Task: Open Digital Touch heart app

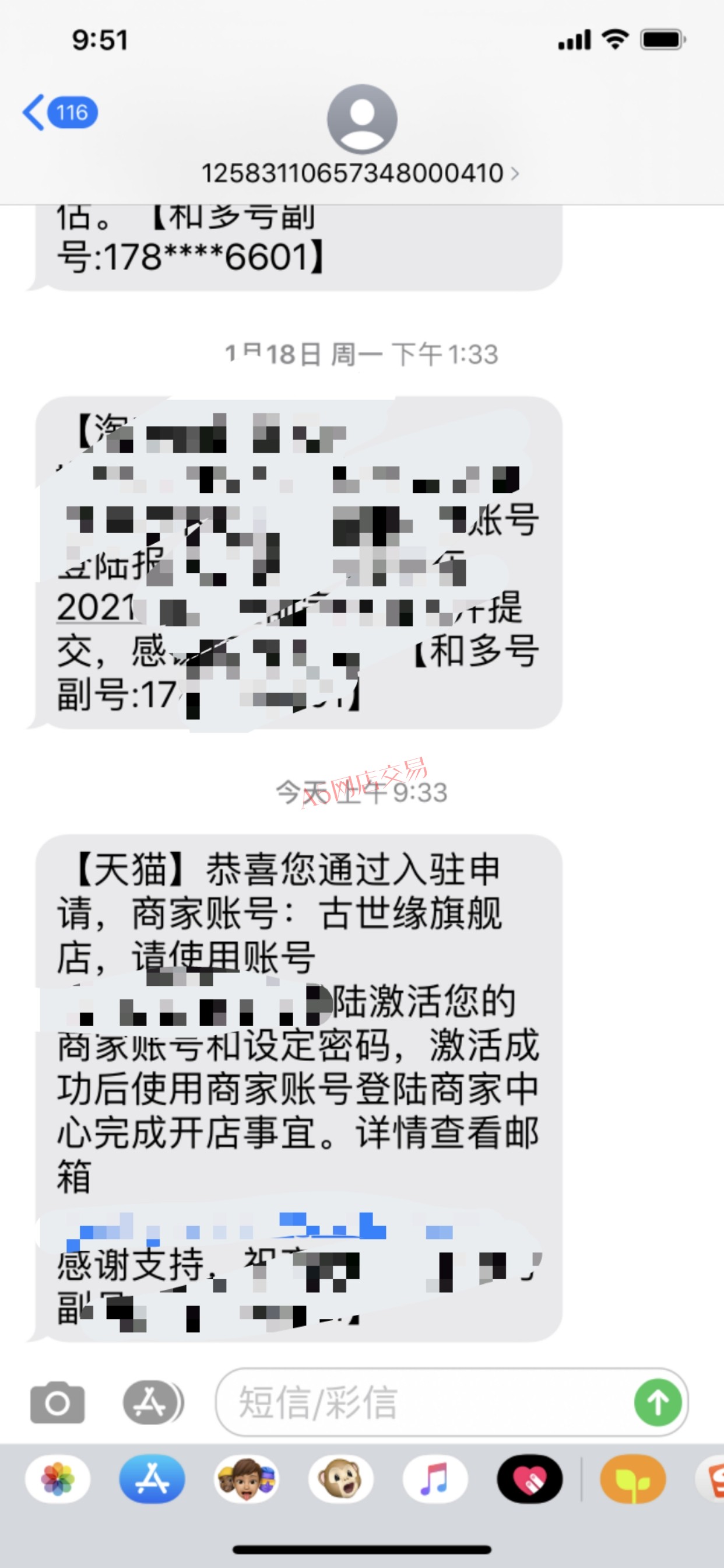Action: point(529,1480)
